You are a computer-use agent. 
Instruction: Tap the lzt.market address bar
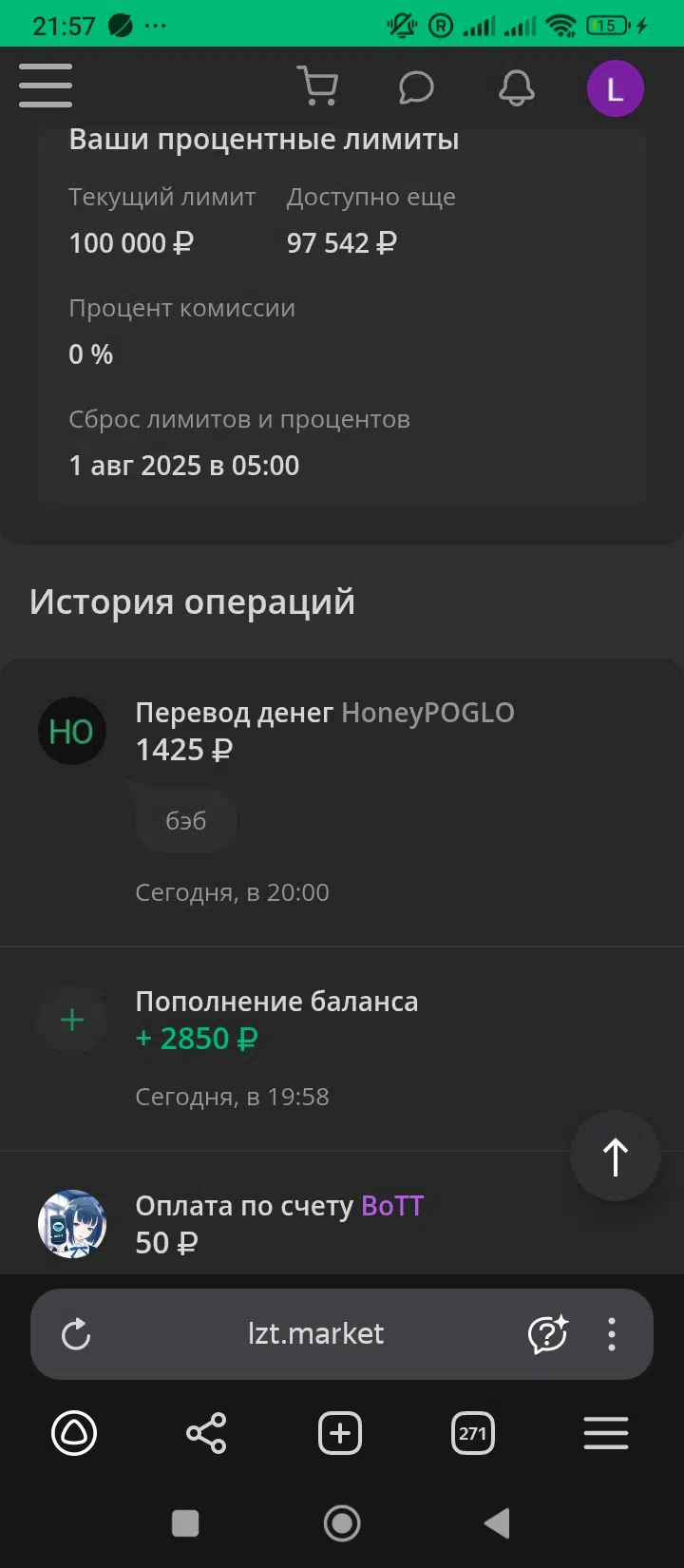(315, 1334)
